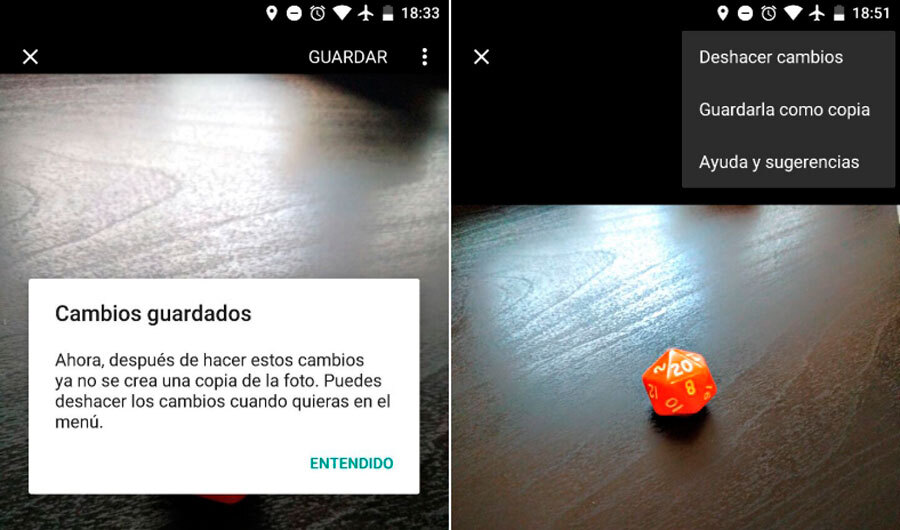
Task: Select Deshacer cambios from the menu
Action: click(770, 57)
